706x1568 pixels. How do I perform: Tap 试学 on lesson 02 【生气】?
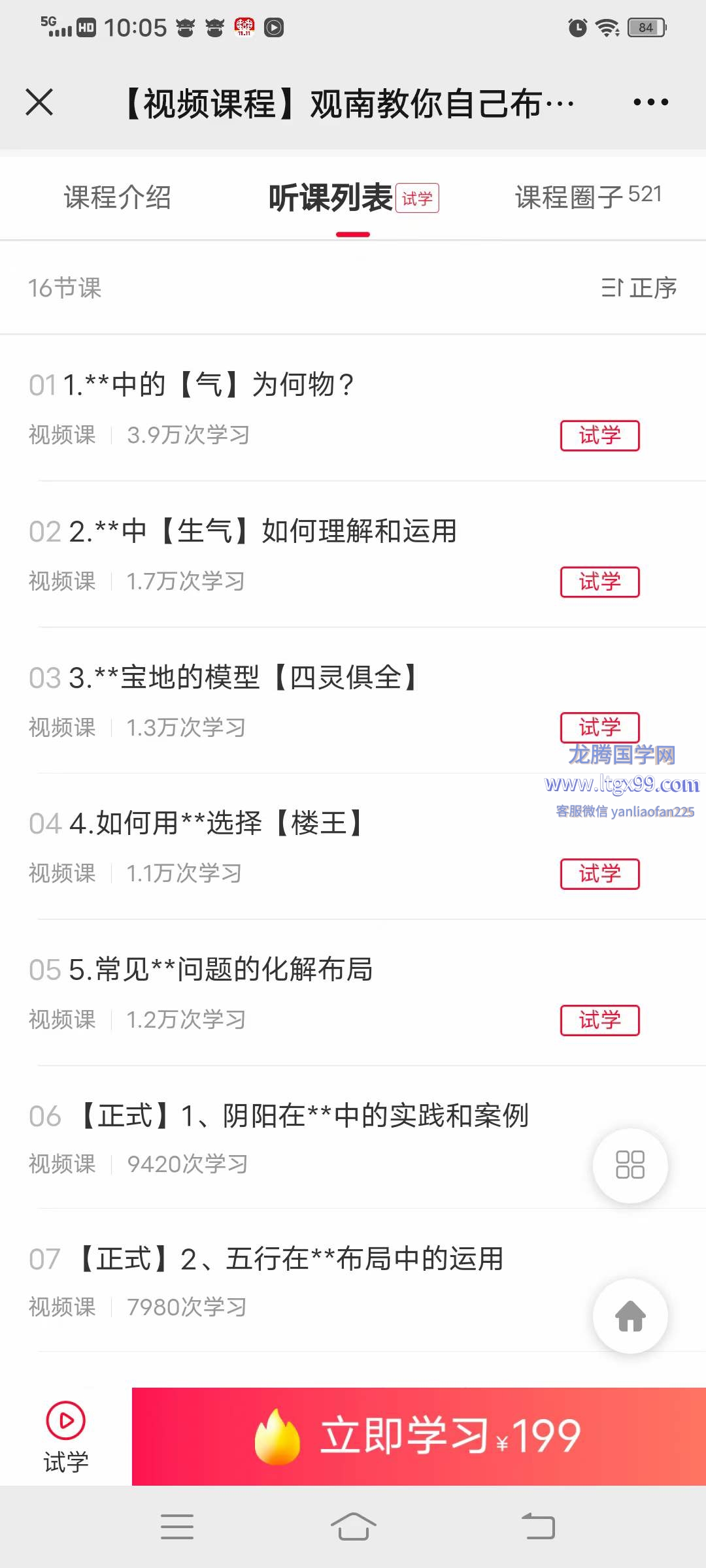coord(599,582)
